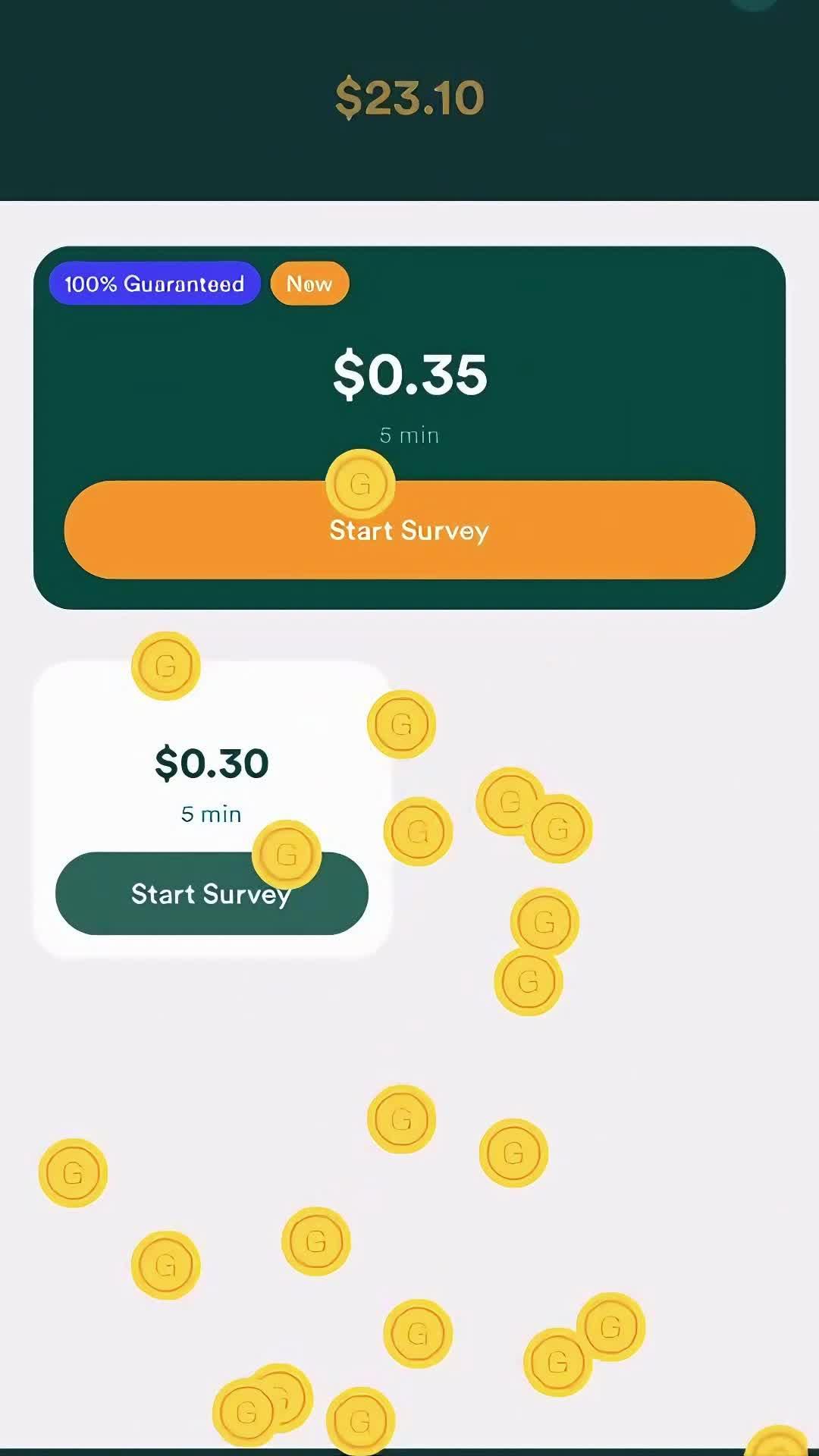Tap the pair of touching coins near the bottom right
The width and height of the screenshot is (819, 1456).
(584, 1342)
